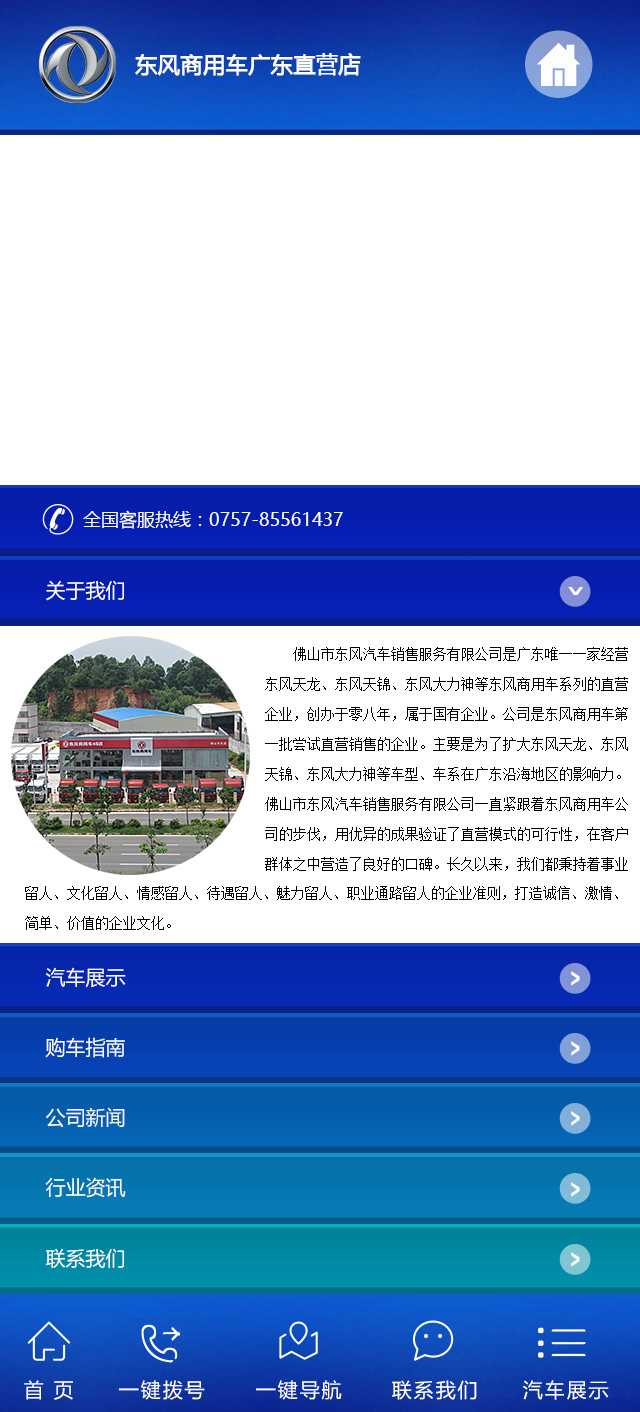Select 联系我们 in the bottom bar
This screenshot has width=640, height=1412.
(434, 1358)
